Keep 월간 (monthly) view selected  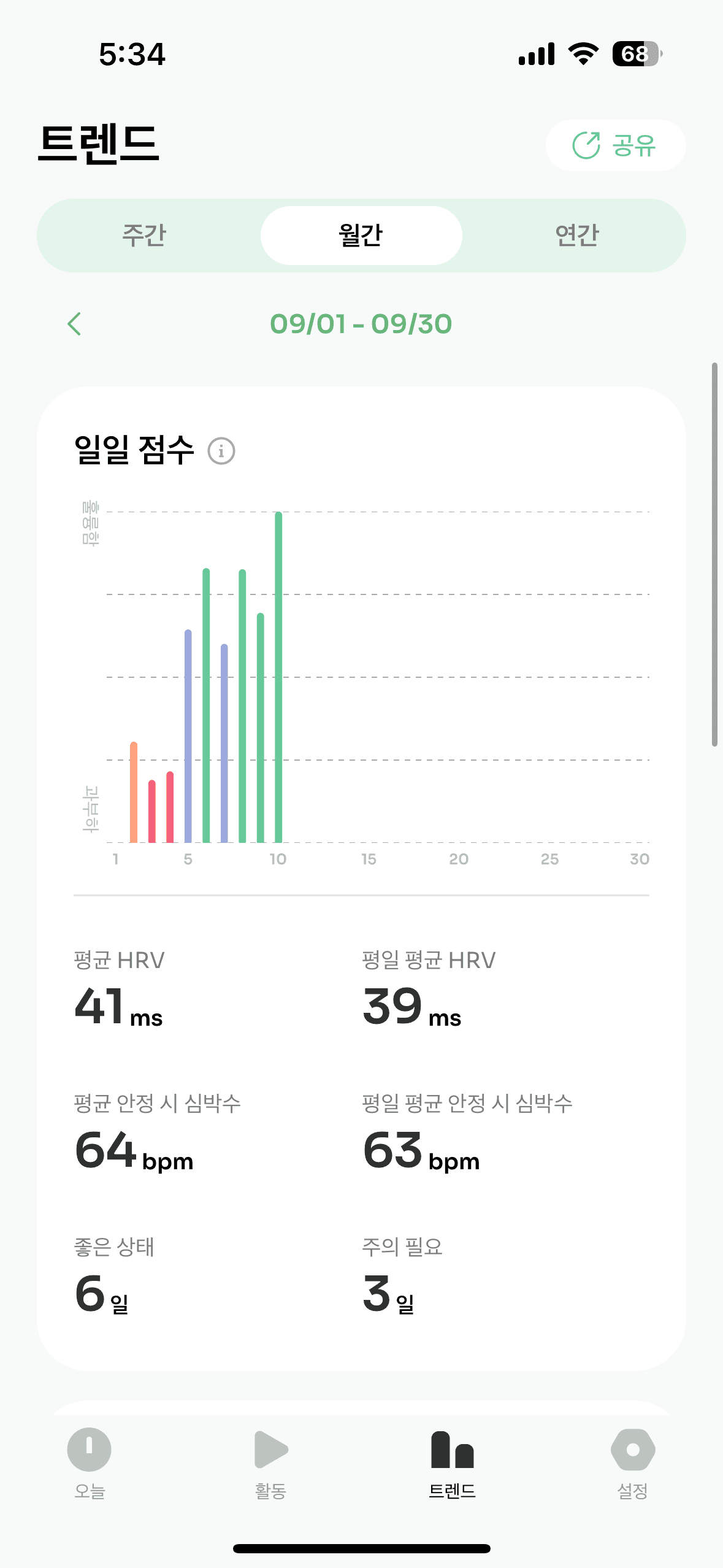pyautogui.click(x=361, y=235)
